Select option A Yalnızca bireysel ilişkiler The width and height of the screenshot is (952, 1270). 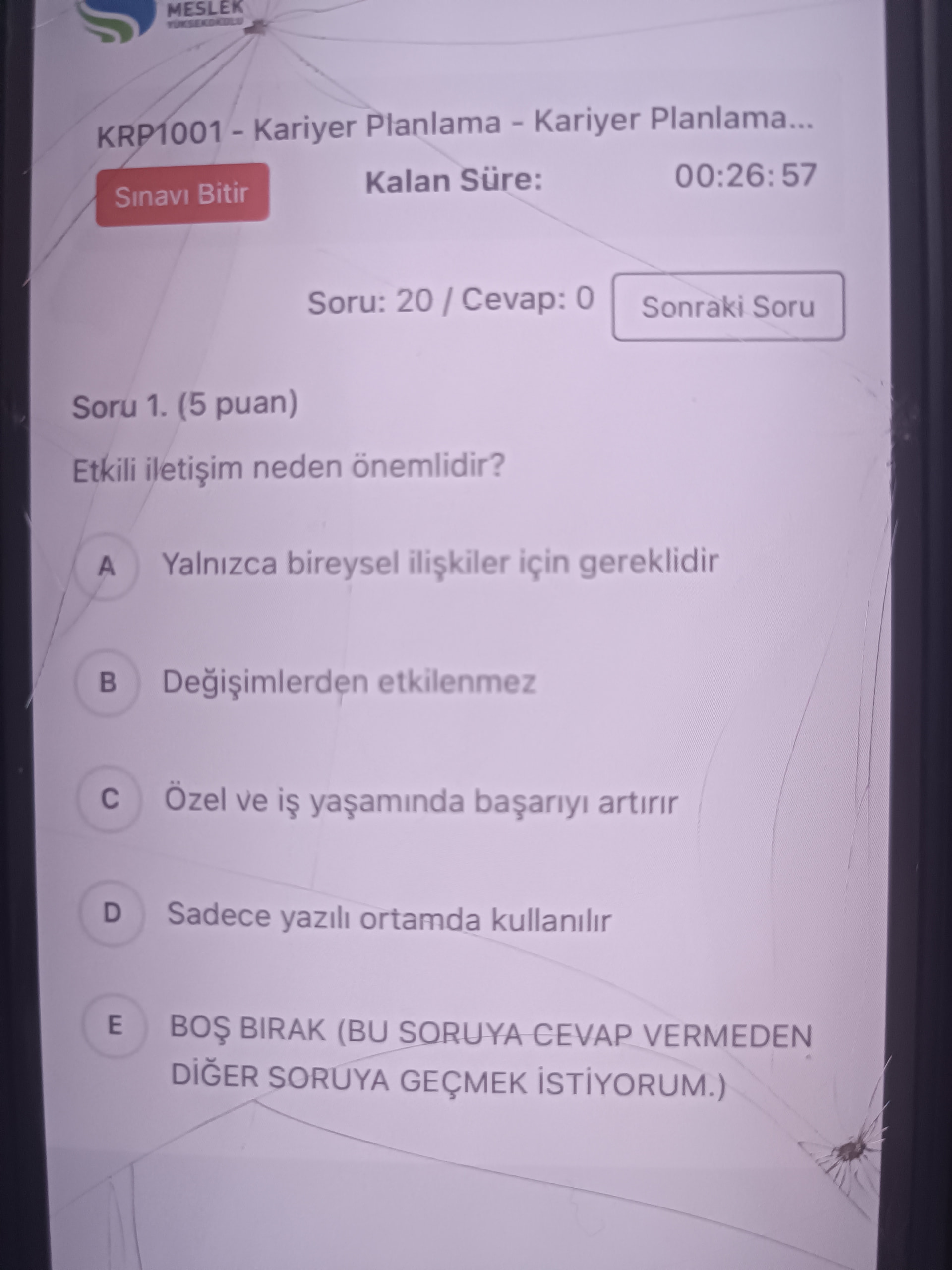[107, 566]
